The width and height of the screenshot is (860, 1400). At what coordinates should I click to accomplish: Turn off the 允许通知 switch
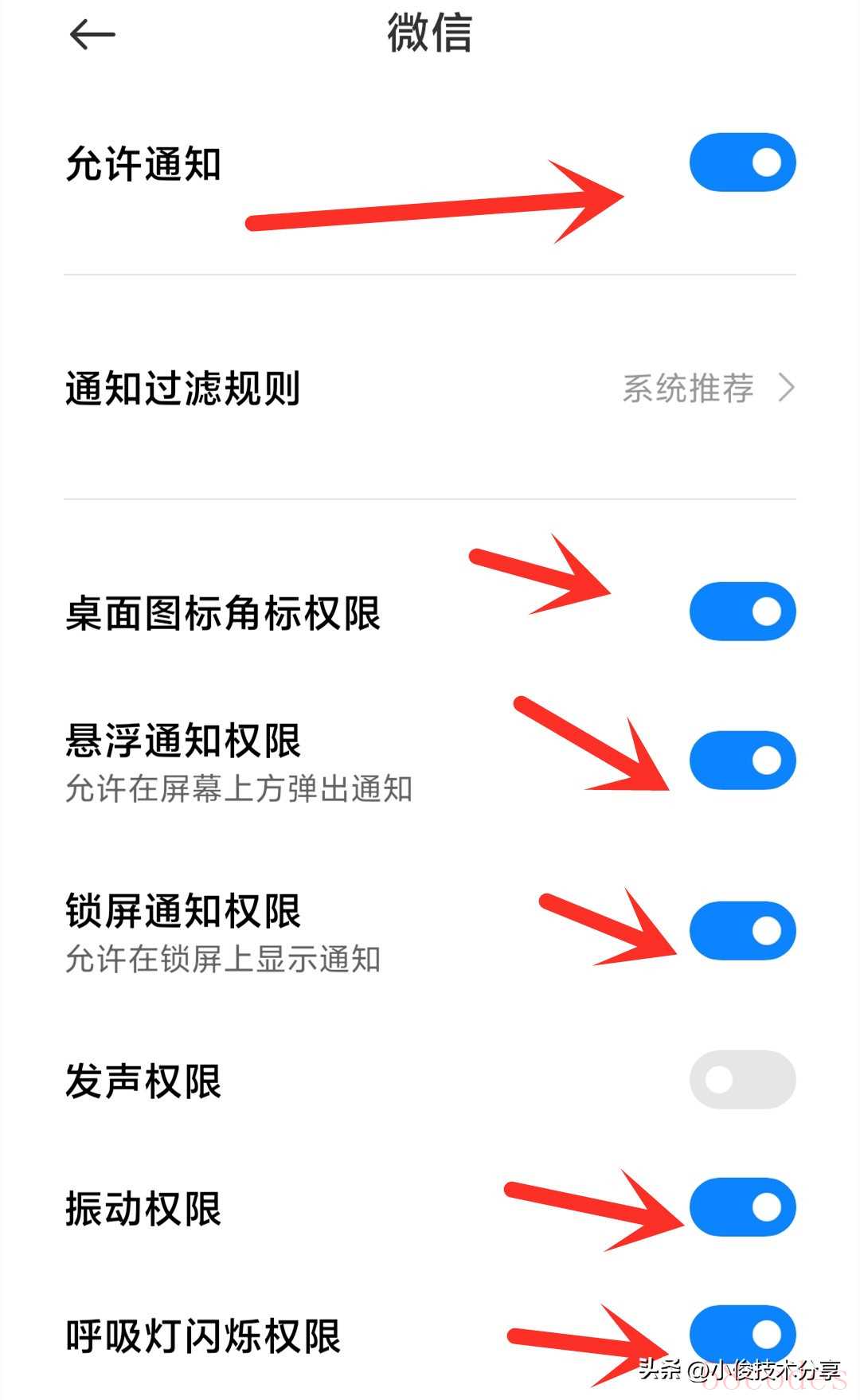click(x=742, y=163)
